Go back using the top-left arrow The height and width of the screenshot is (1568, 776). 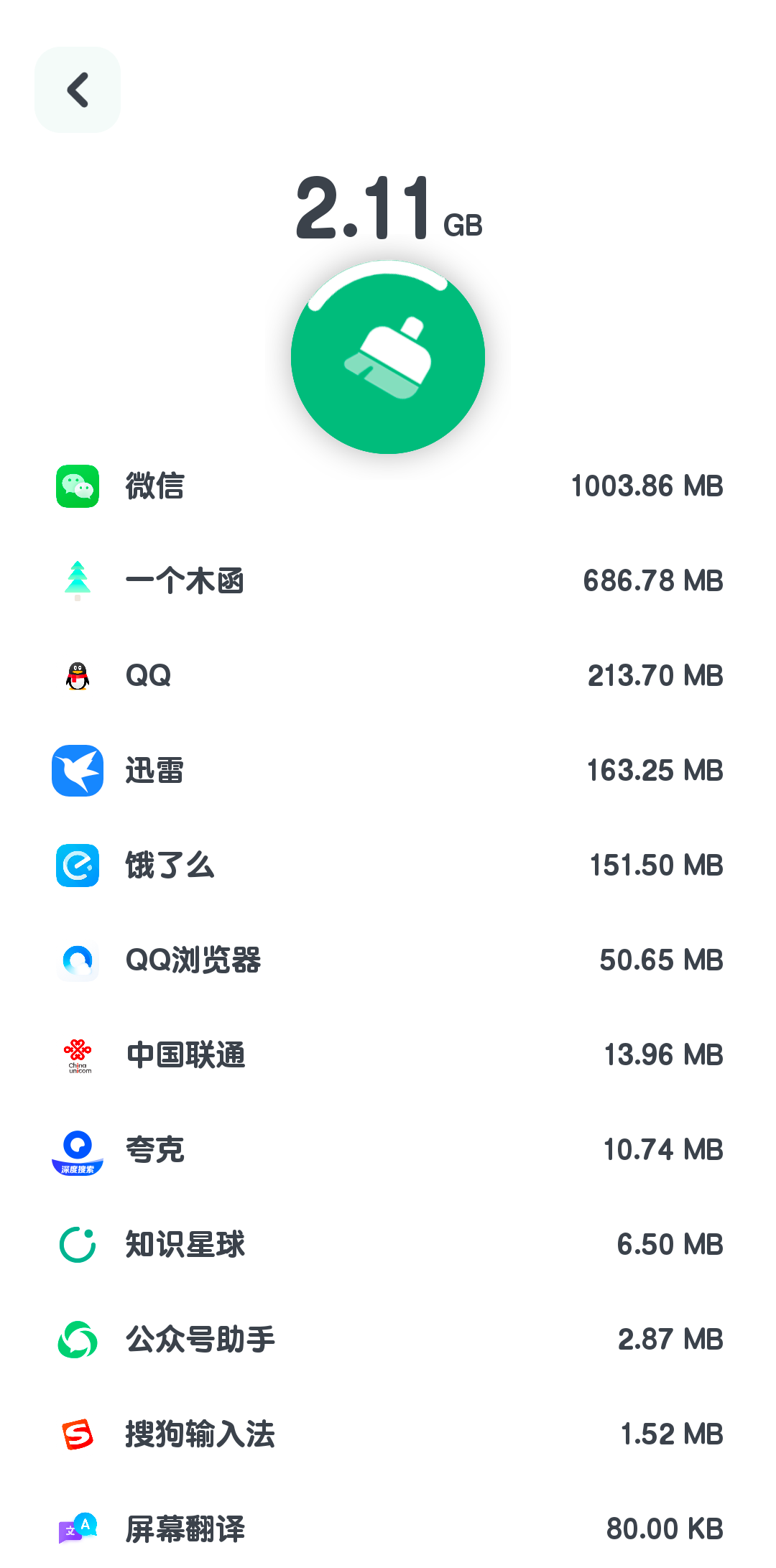(x=78, y=90)
